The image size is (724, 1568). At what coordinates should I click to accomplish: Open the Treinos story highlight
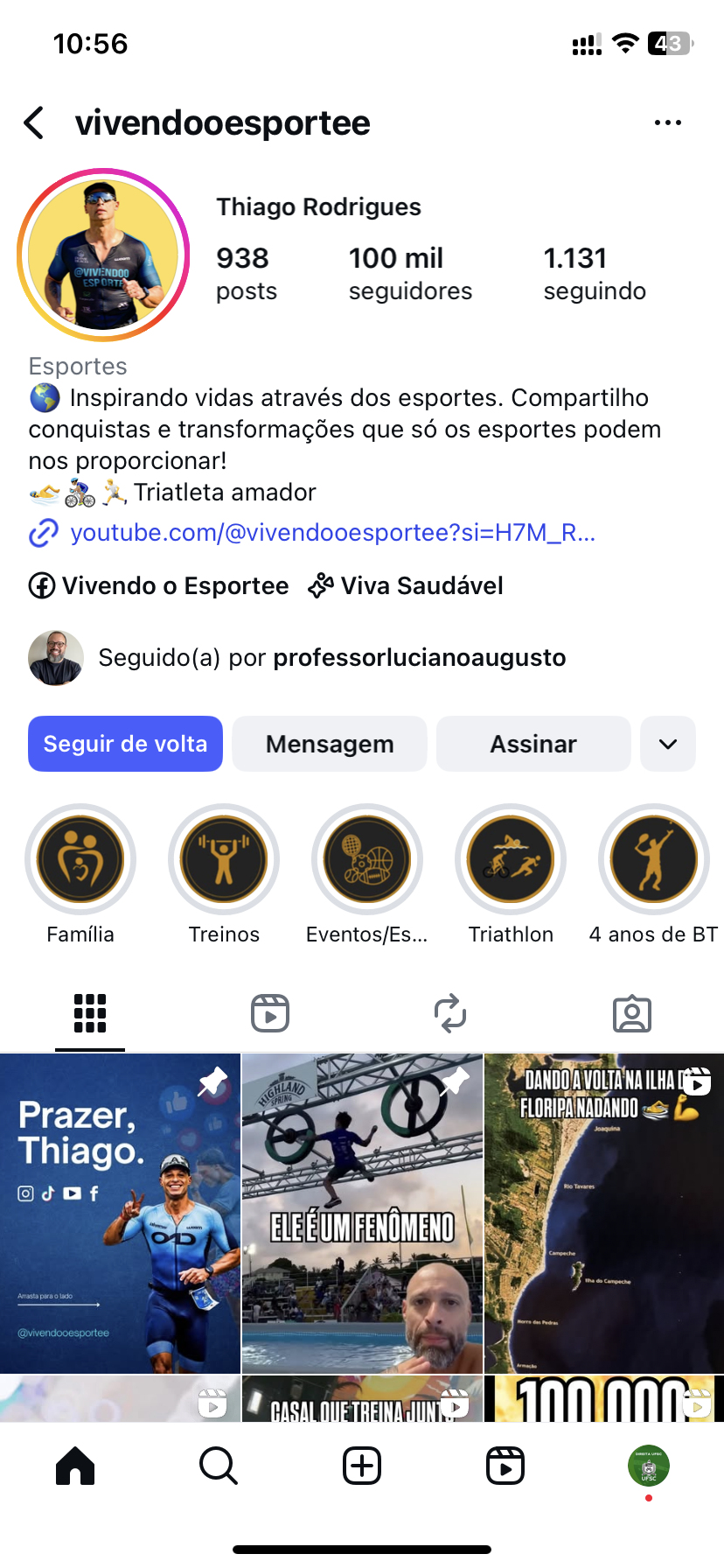tap(224, 860)
